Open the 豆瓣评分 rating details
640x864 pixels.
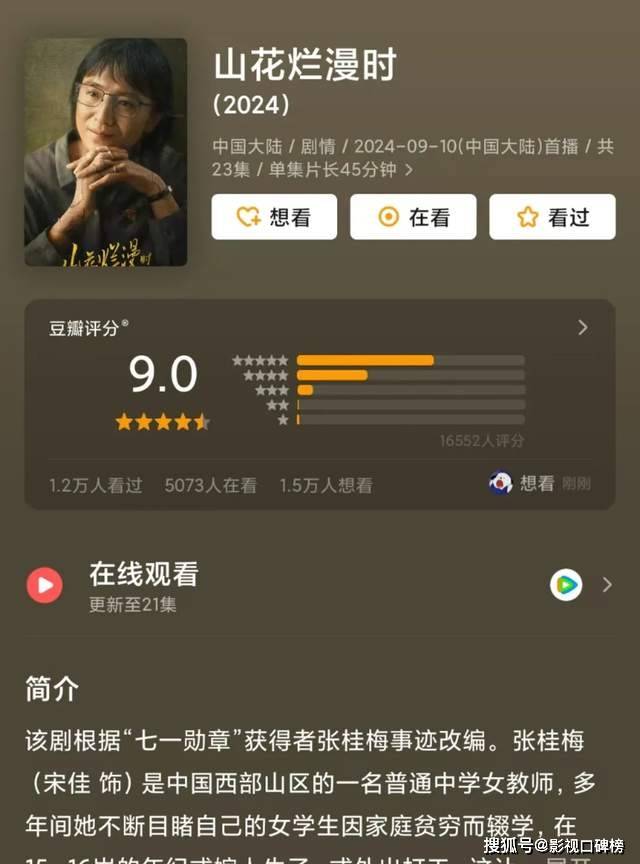click(x=582, y=328)
